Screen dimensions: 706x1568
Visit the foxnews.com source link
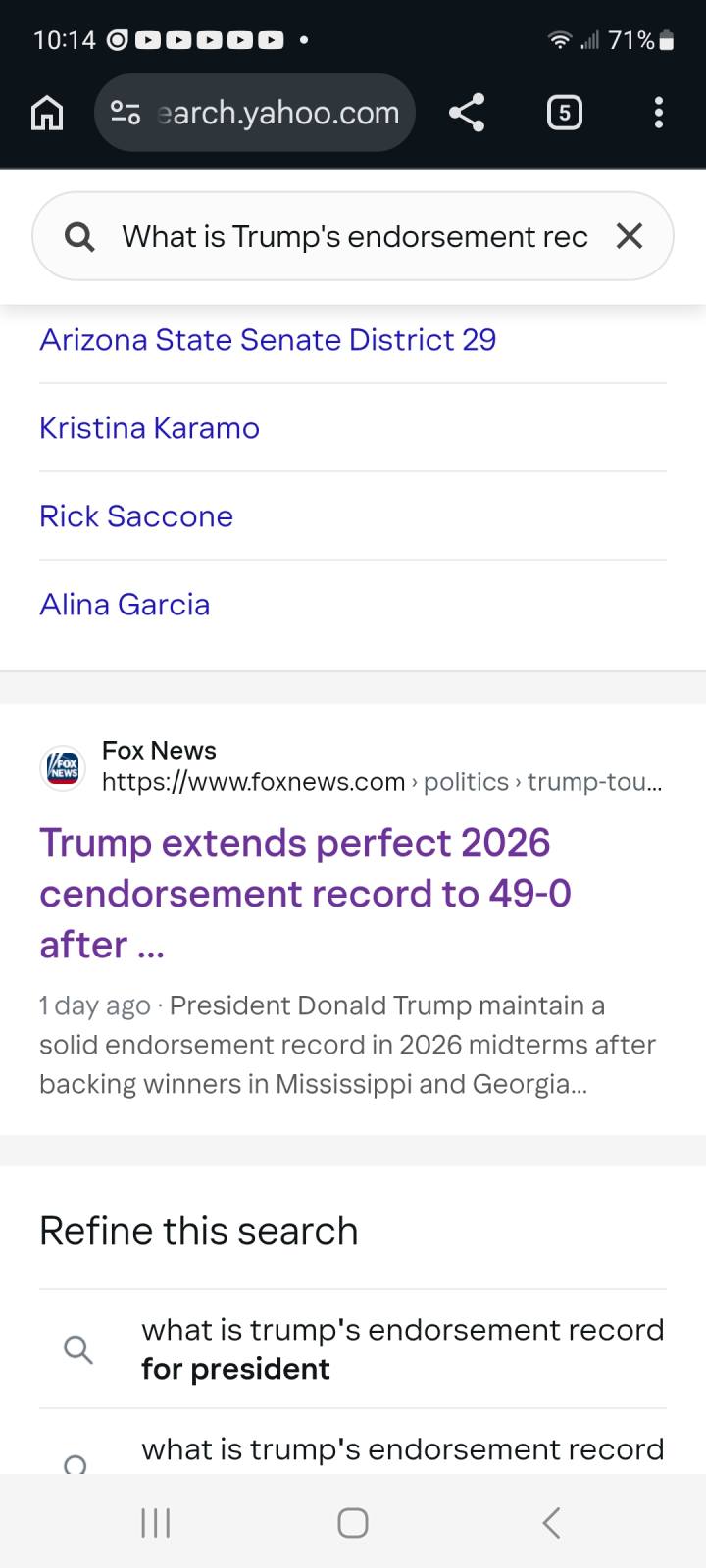(x=253, y=782)
